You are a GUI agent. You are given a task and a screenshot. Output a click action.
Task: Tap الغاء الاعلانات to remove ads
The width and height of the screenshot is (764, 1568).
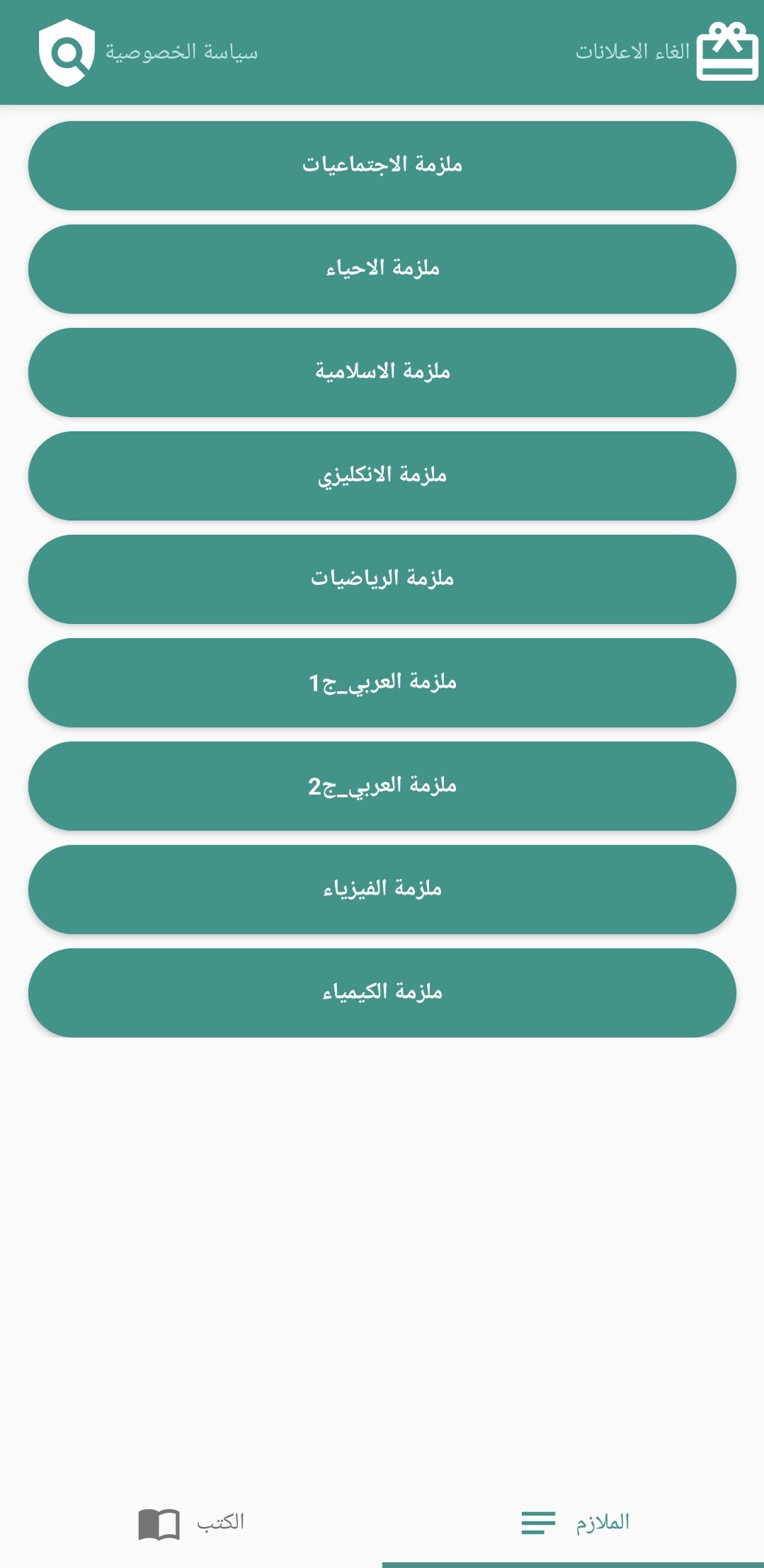(x=632, y=52)
